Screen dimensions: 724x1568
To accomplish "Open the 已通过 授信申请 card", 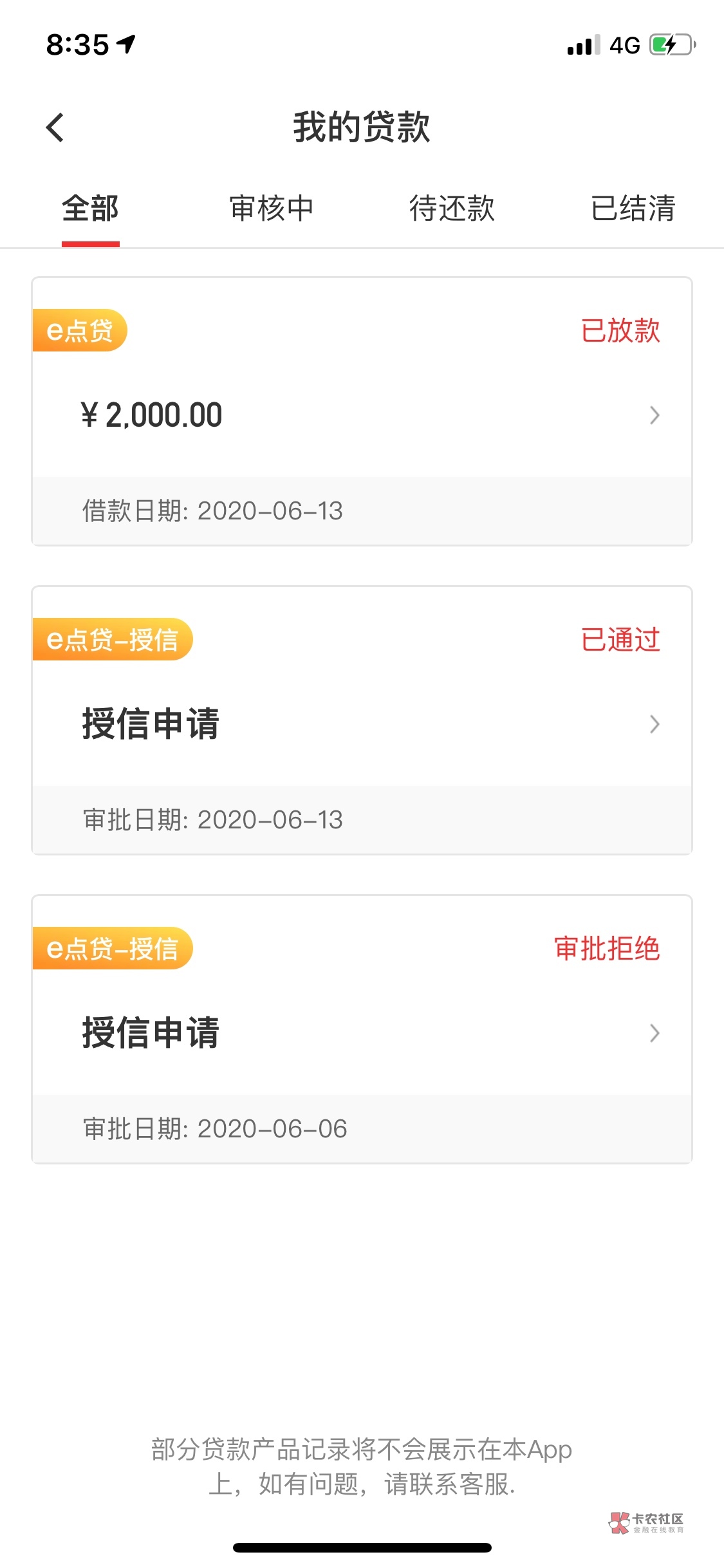I will [362, 720].
